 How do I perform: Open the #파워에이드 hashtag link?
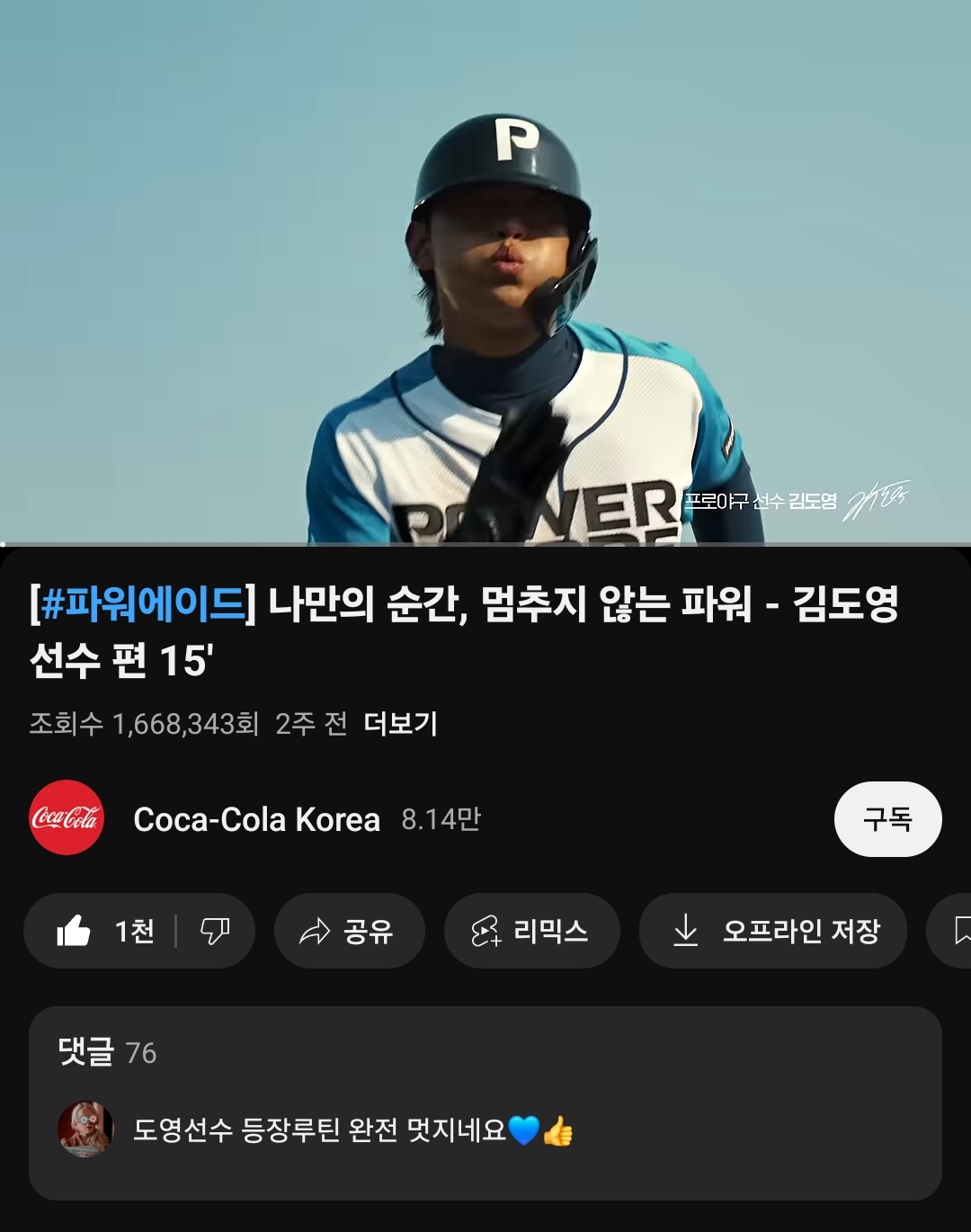tap(143, 603)
